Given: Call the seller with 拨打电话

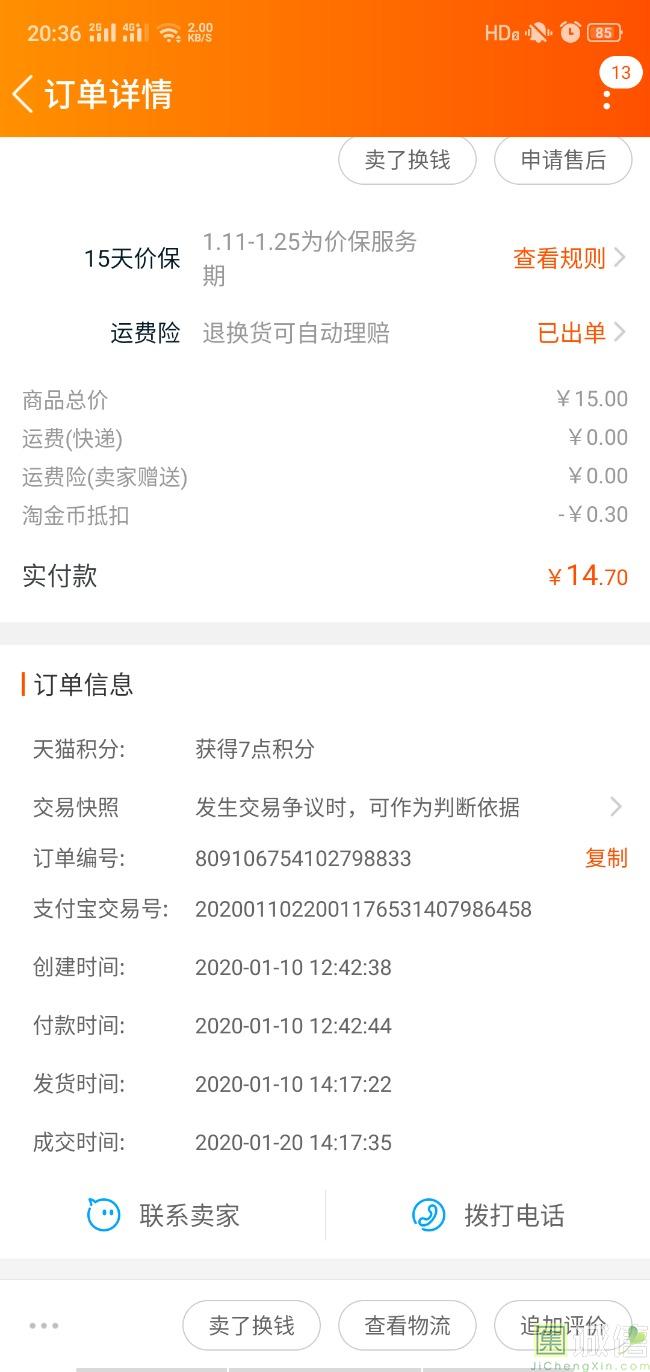Looking at the screenshot, I should pyautogui.click(x=488, y=1215).
